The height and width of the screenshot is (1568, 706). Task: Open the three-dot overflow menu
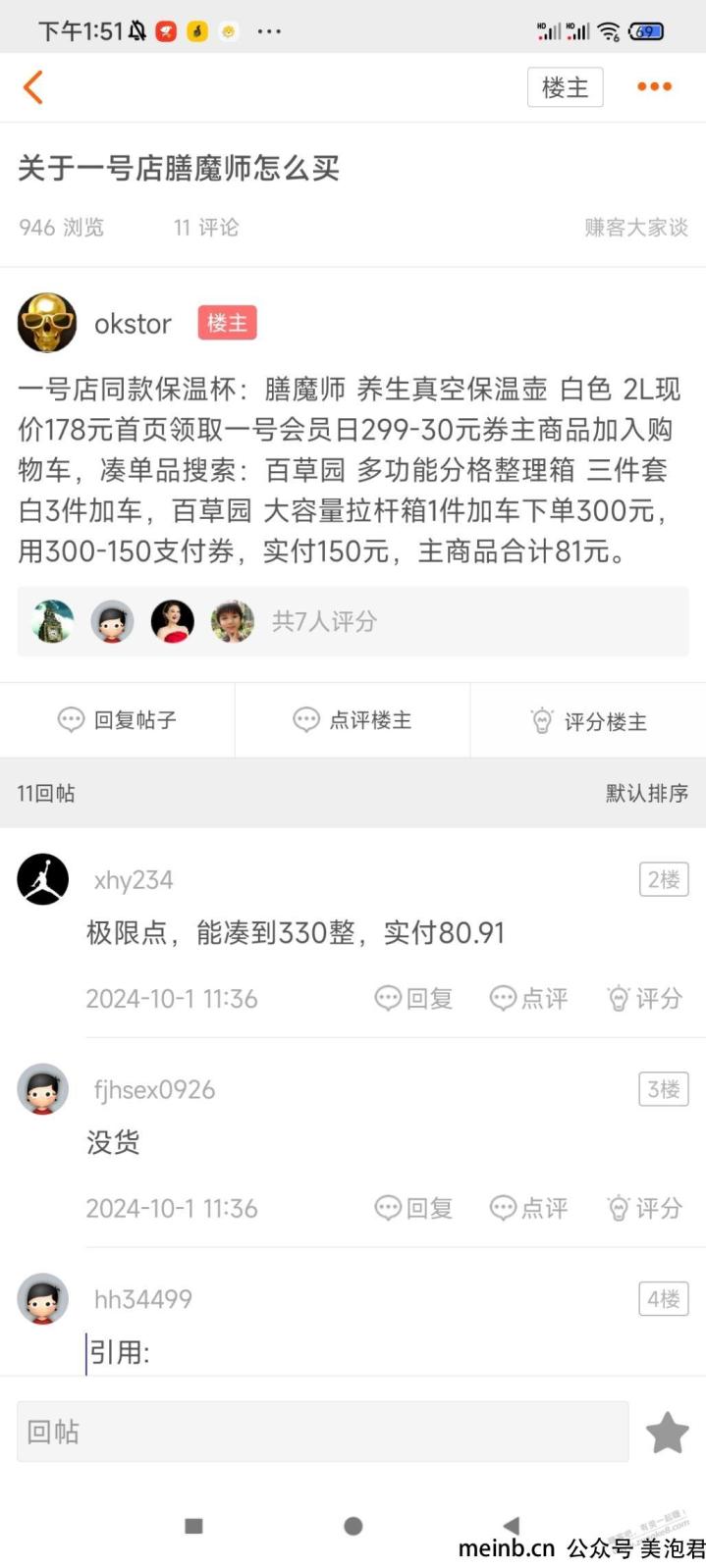pos(654,87)
